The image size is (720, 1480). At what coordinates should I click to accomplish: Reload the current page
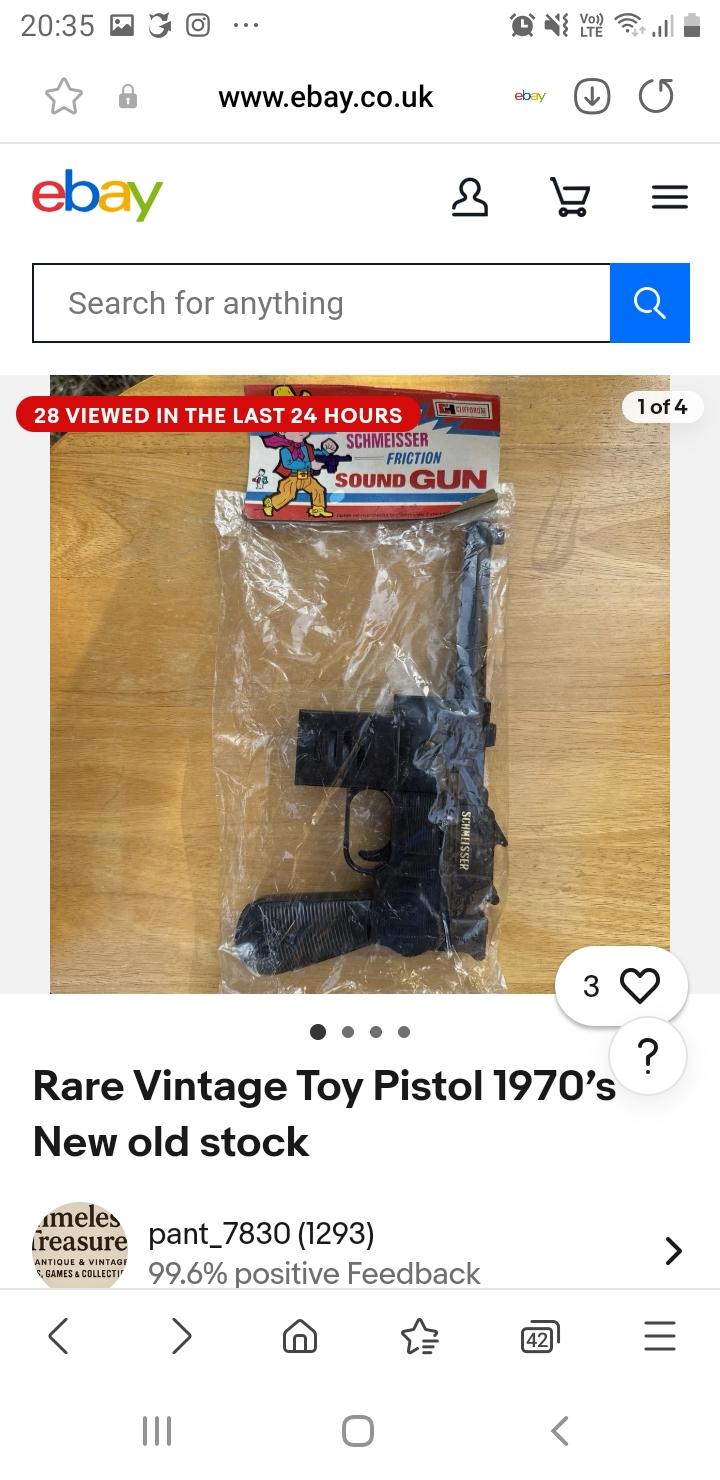pos(656,97)
